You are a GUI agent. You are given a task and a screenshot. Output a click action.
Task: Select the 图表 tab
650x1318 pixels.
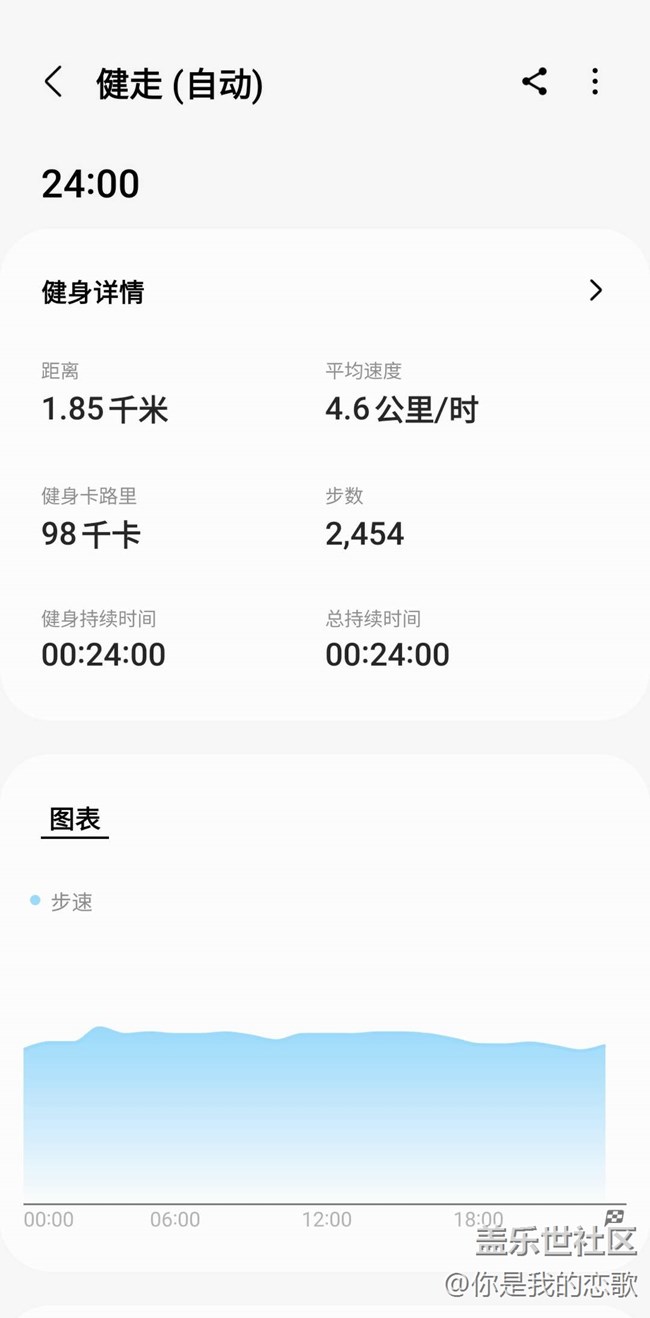click(x=75, y=820)
